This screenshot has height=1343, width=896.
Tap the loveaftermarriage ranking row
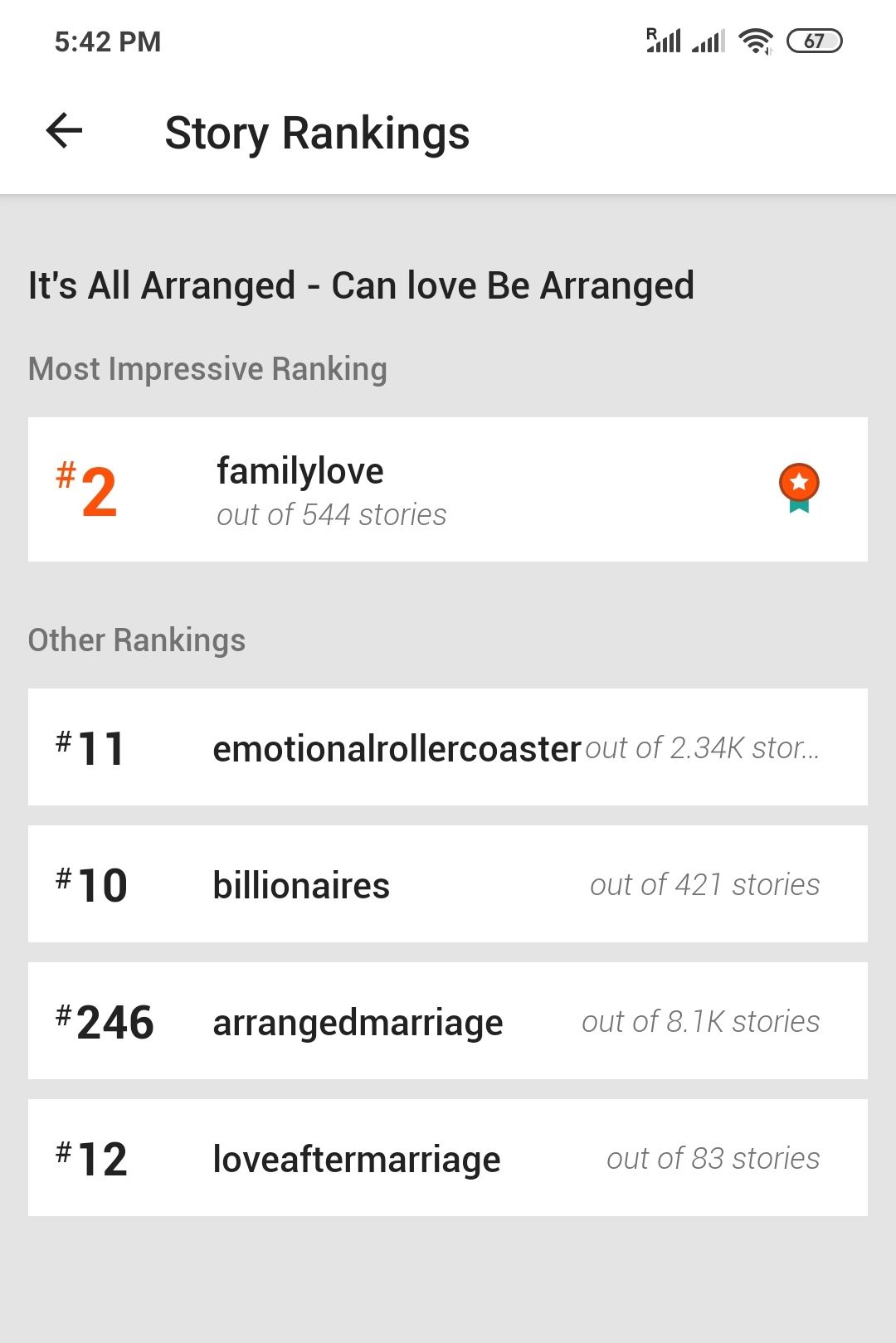tap(447, 1158)
